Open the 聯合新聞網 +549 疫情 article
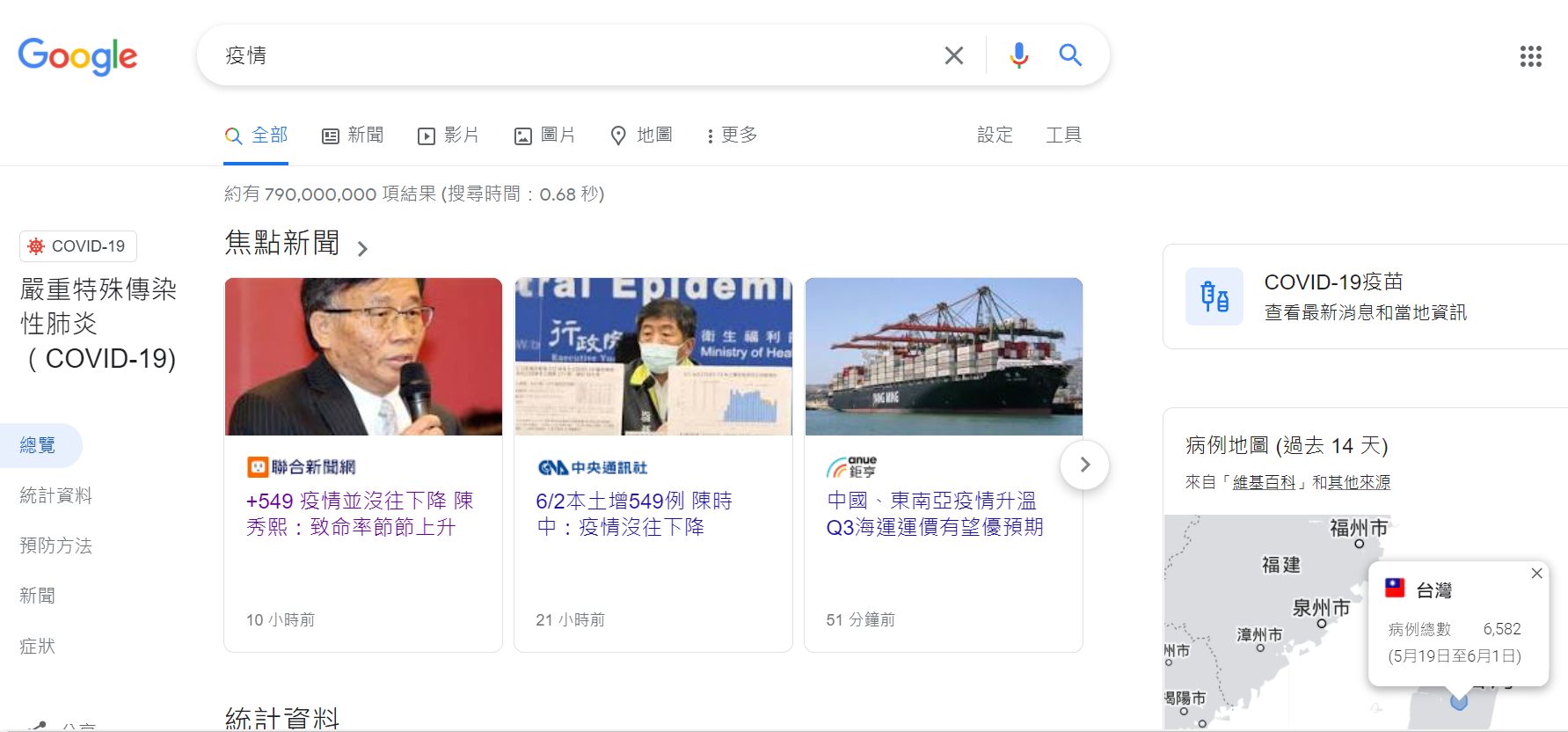The width and height of the screenshot is (1568, 732). 360,514
